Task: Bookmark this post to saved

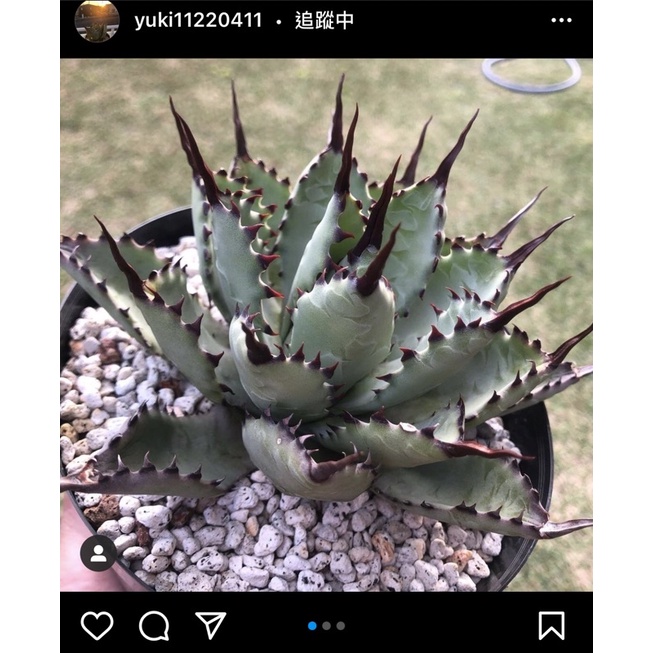Action: (551, 625)
